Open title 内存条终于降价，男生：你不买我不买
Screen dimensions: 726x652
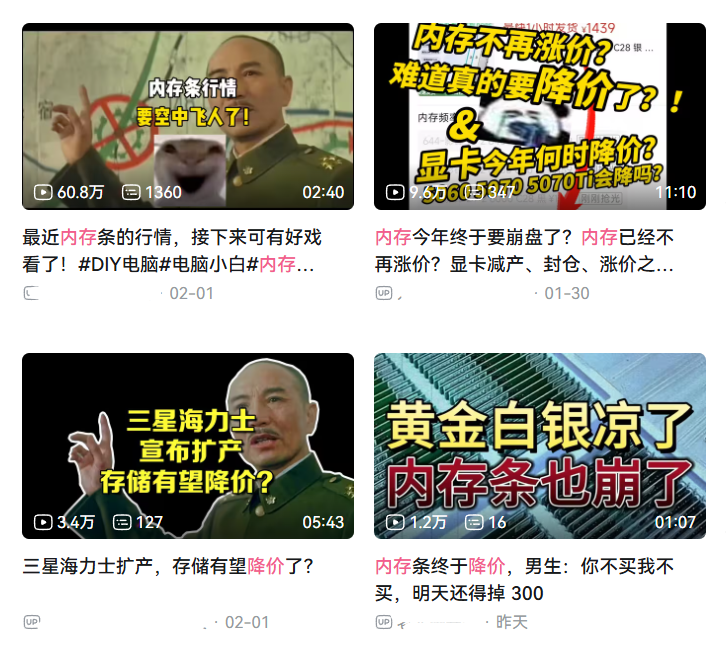pyautogui.click(x=525, y=579)
